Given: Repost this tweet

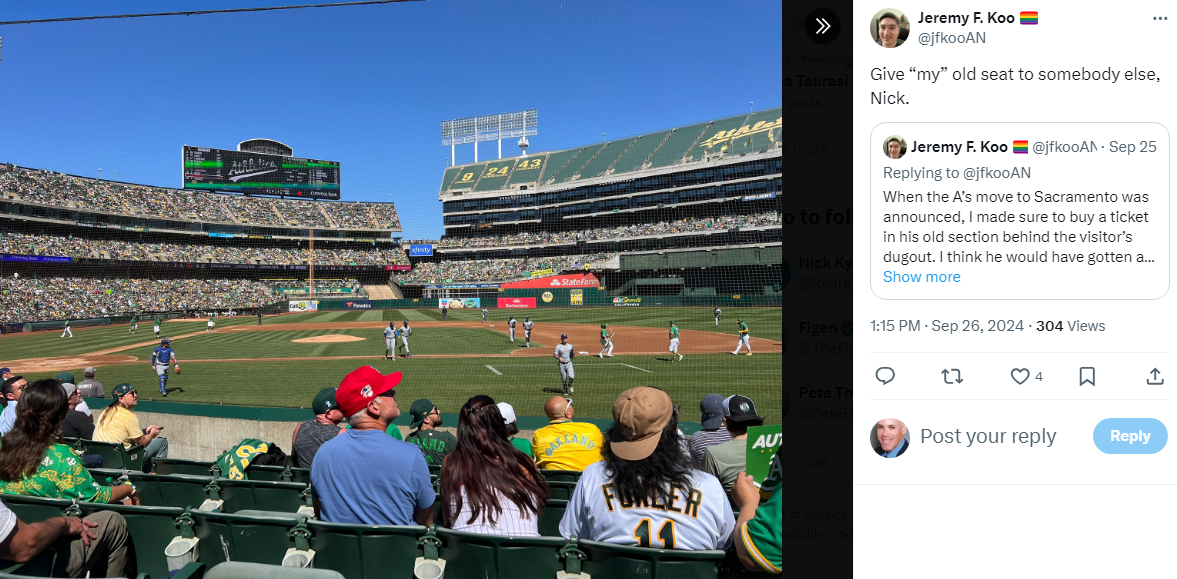Looking at the screenshot, I should pyautogui.click(x=952, y=376).
